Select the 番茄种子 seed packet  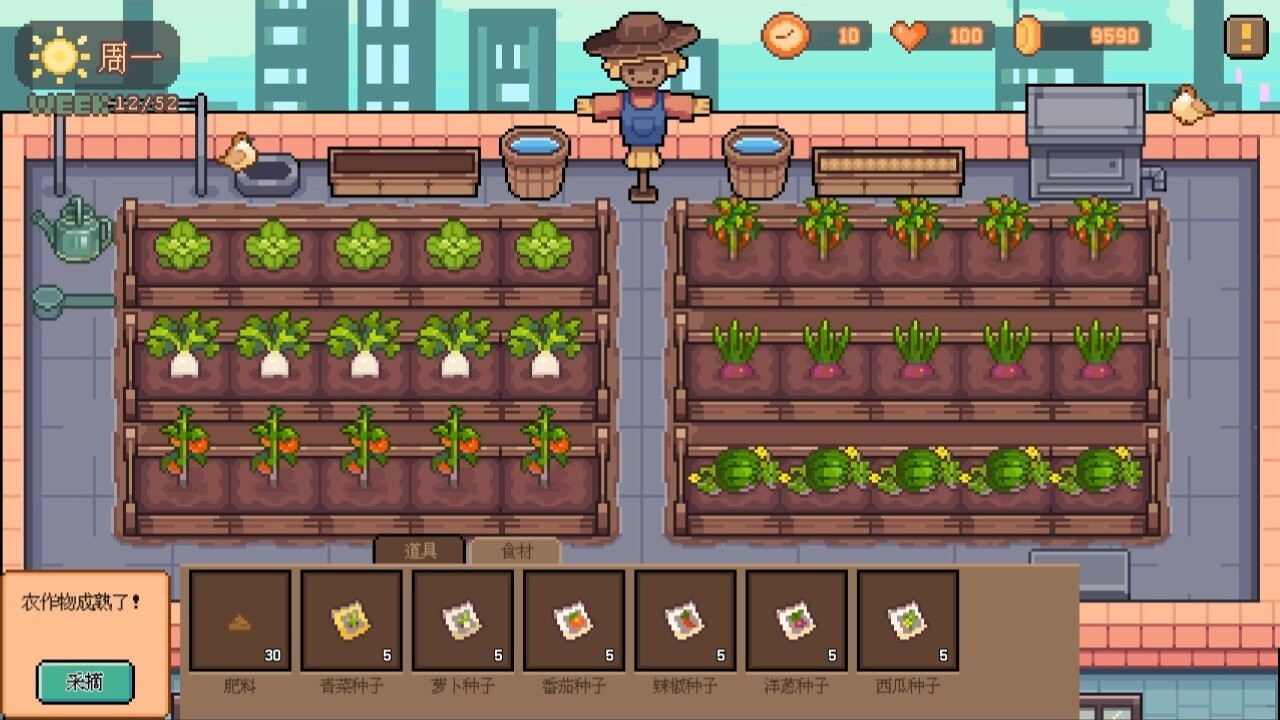[573, 621]
